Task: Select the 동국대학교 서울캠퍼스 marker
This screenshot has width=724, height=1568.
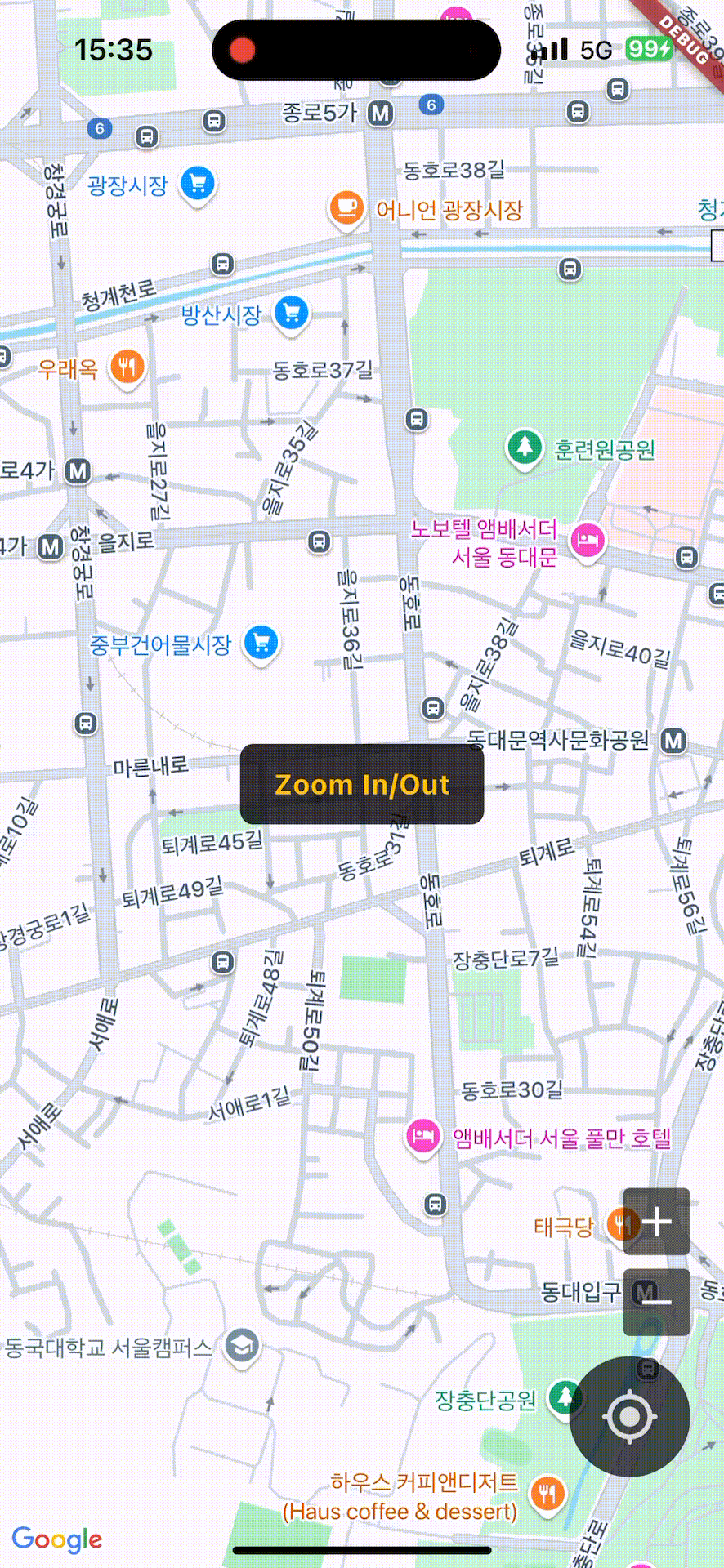Action: point(242,1346)
